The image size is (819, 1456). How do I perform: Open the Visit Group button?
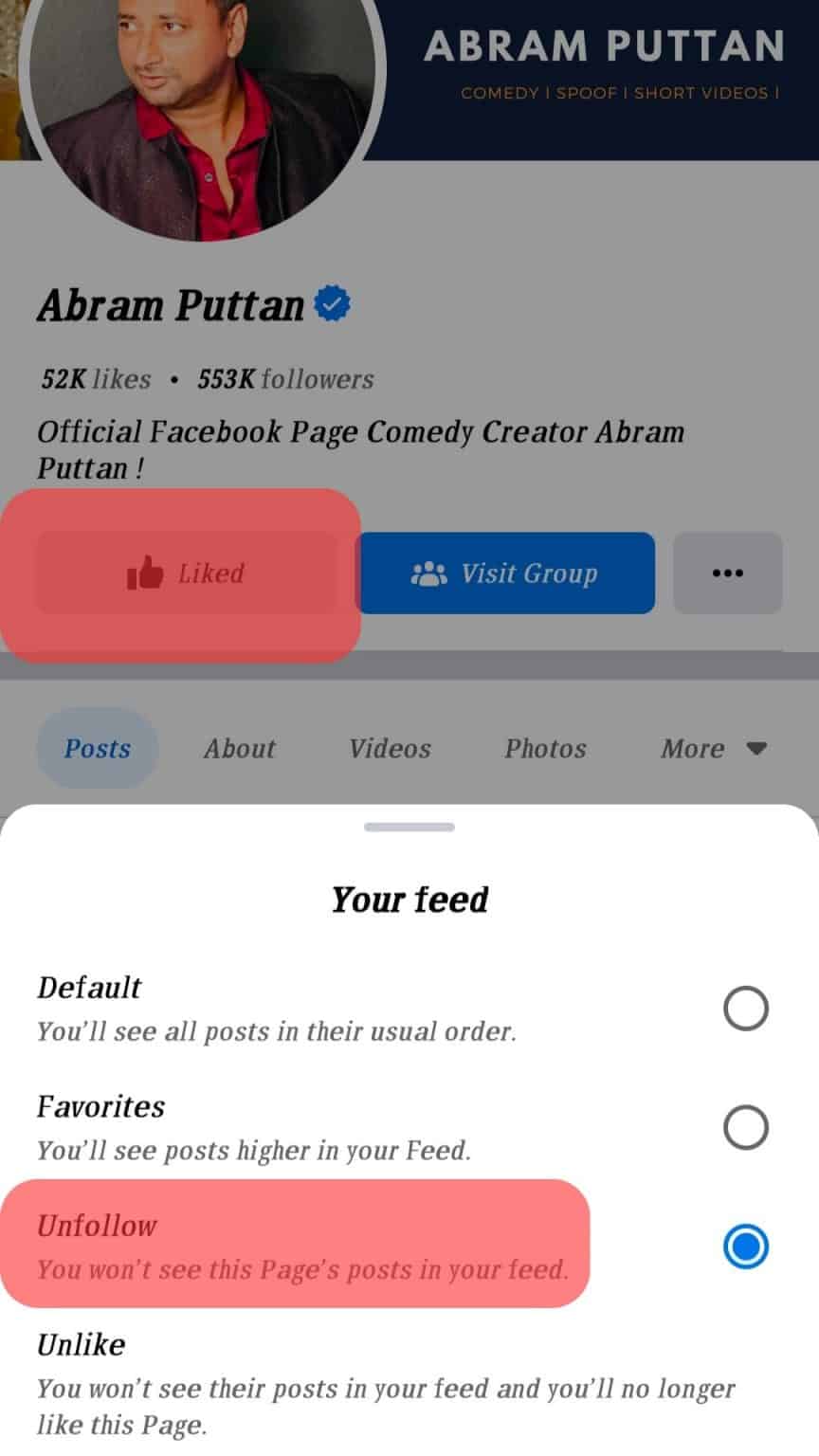click(505, 573)
